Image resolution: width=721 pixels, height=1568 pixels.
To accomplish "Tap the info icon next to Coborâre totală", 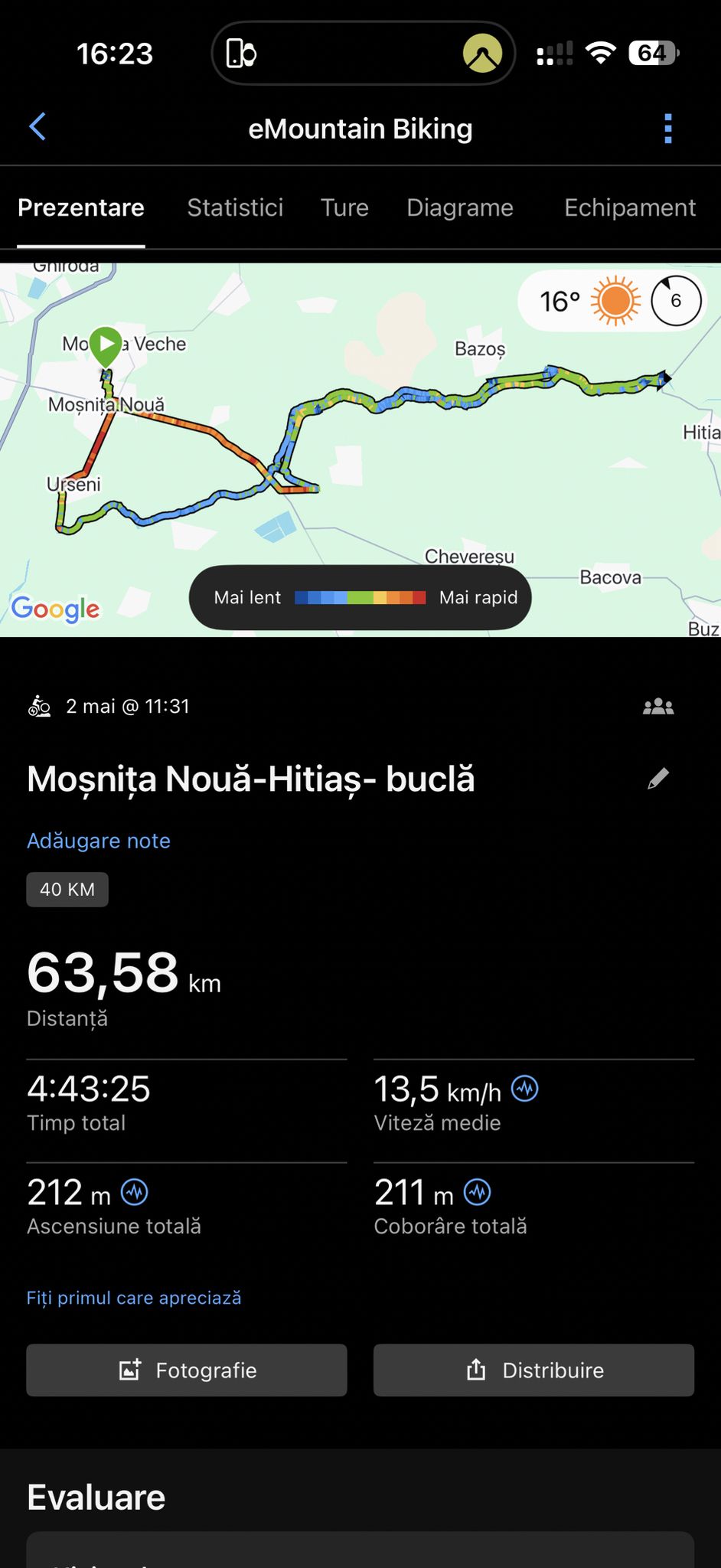I will [x=478, y=1191].
